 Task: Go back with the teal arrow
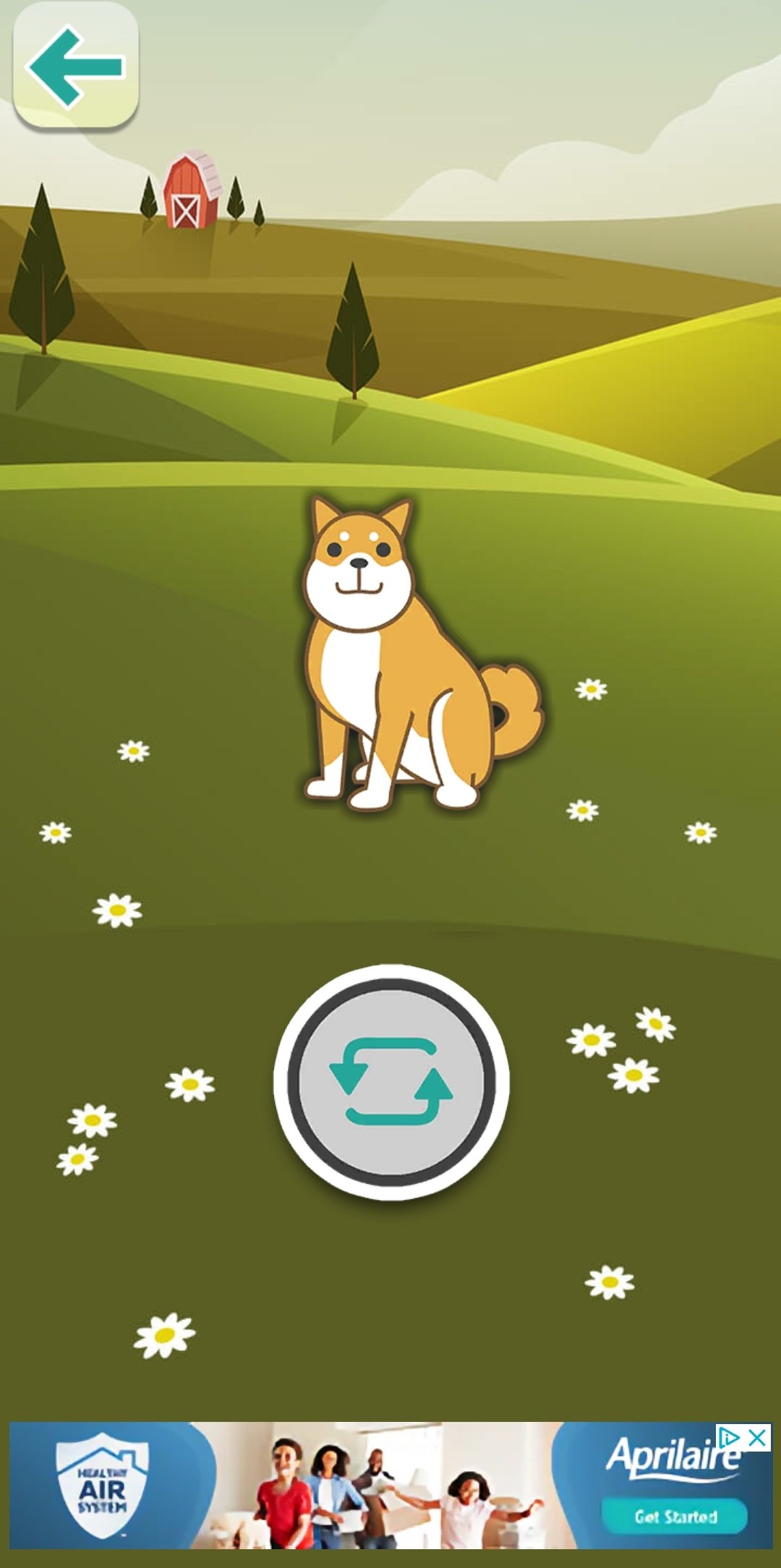(x=76, y=66)
